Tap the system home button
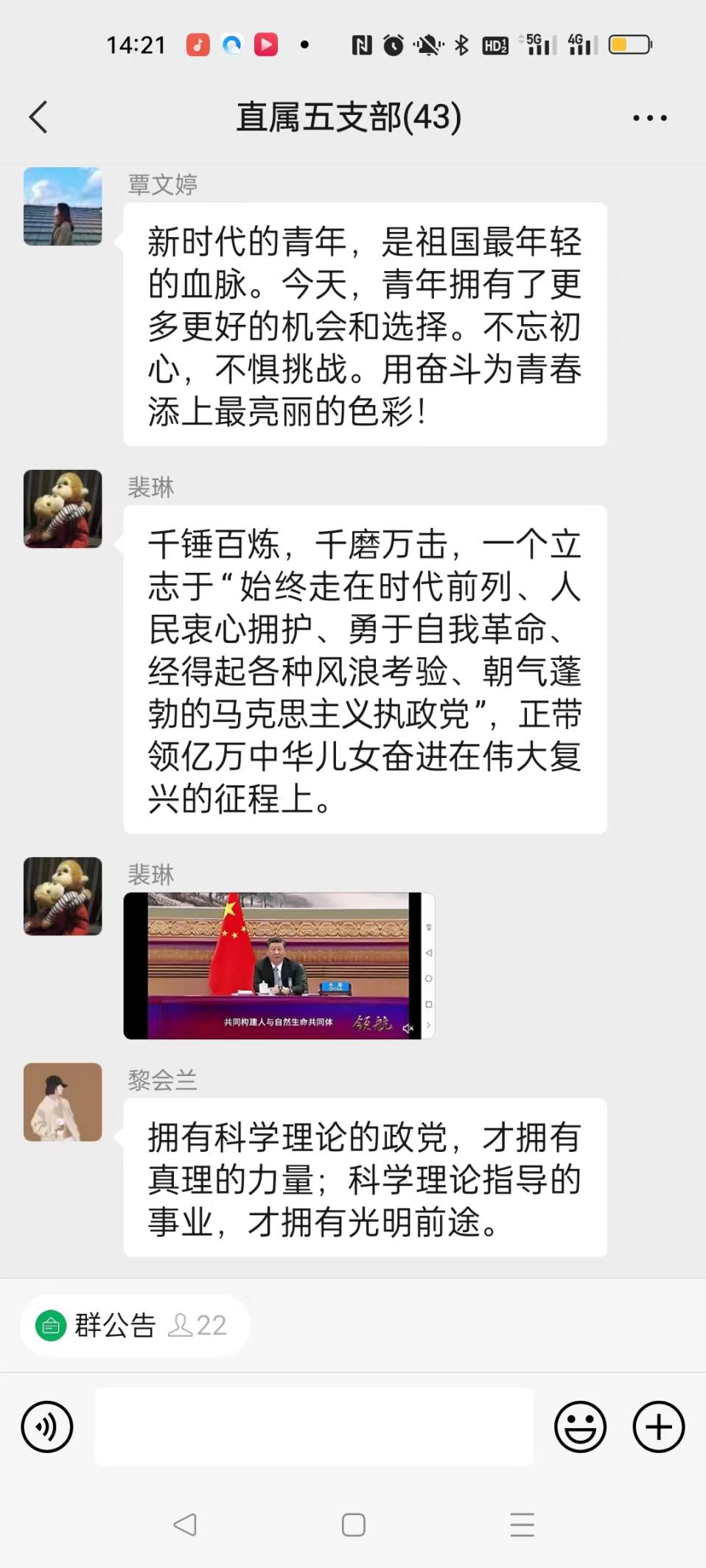Image resolution: width=706 pixels, height=1568 pixels. pyautogui.click(x=354, y=1525)
